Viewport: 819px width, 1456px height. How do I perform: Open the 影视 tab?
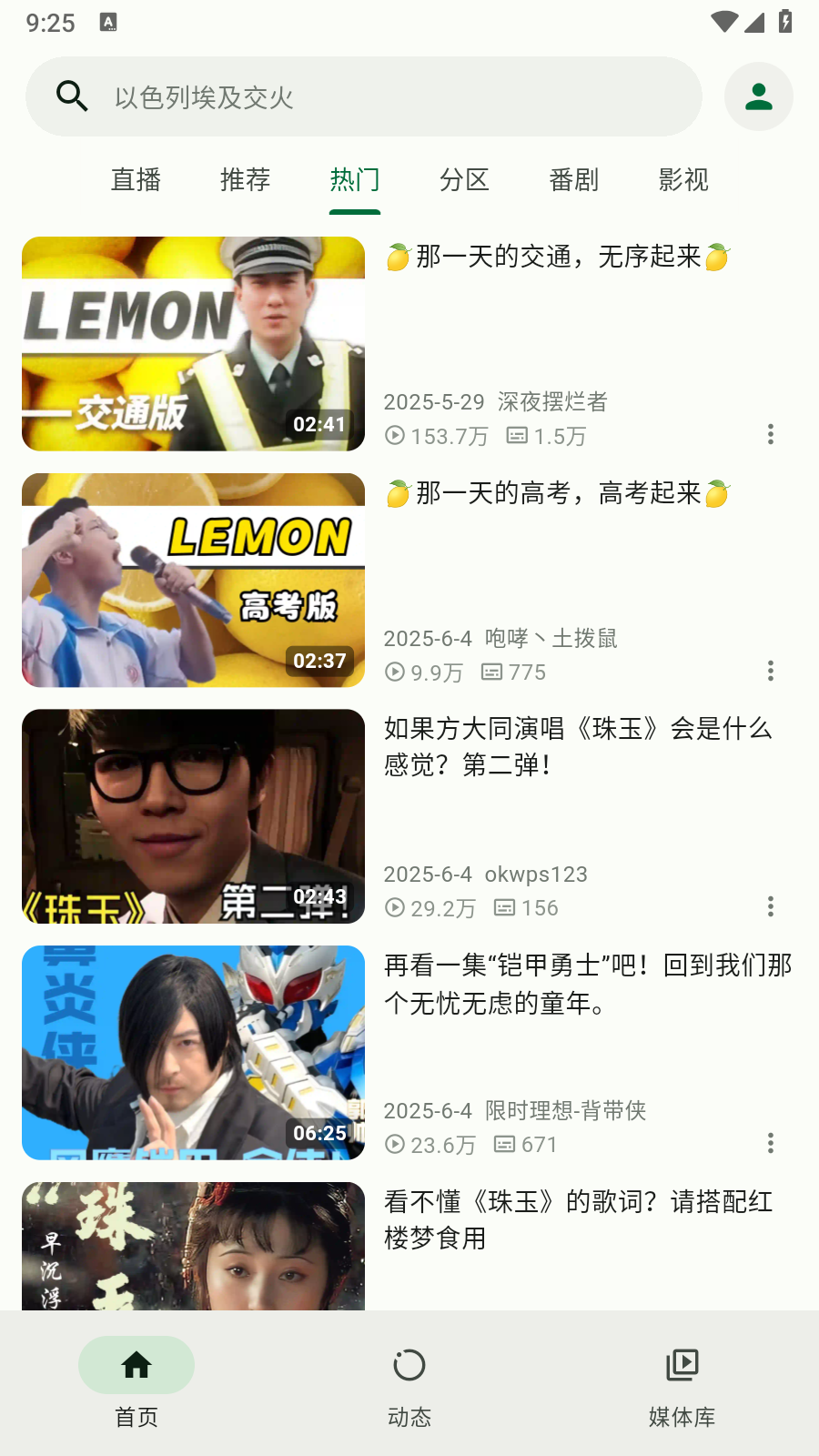(683, 180)
